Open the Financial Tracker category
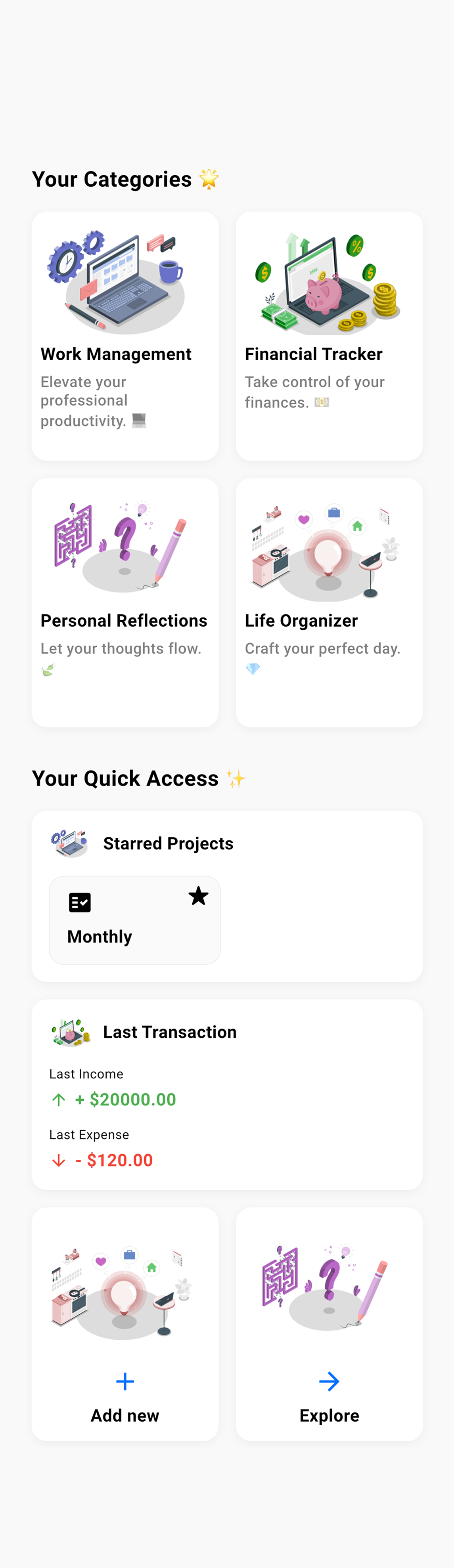Viewport: 454px width, 1568px height. click(x=329, y=335)
